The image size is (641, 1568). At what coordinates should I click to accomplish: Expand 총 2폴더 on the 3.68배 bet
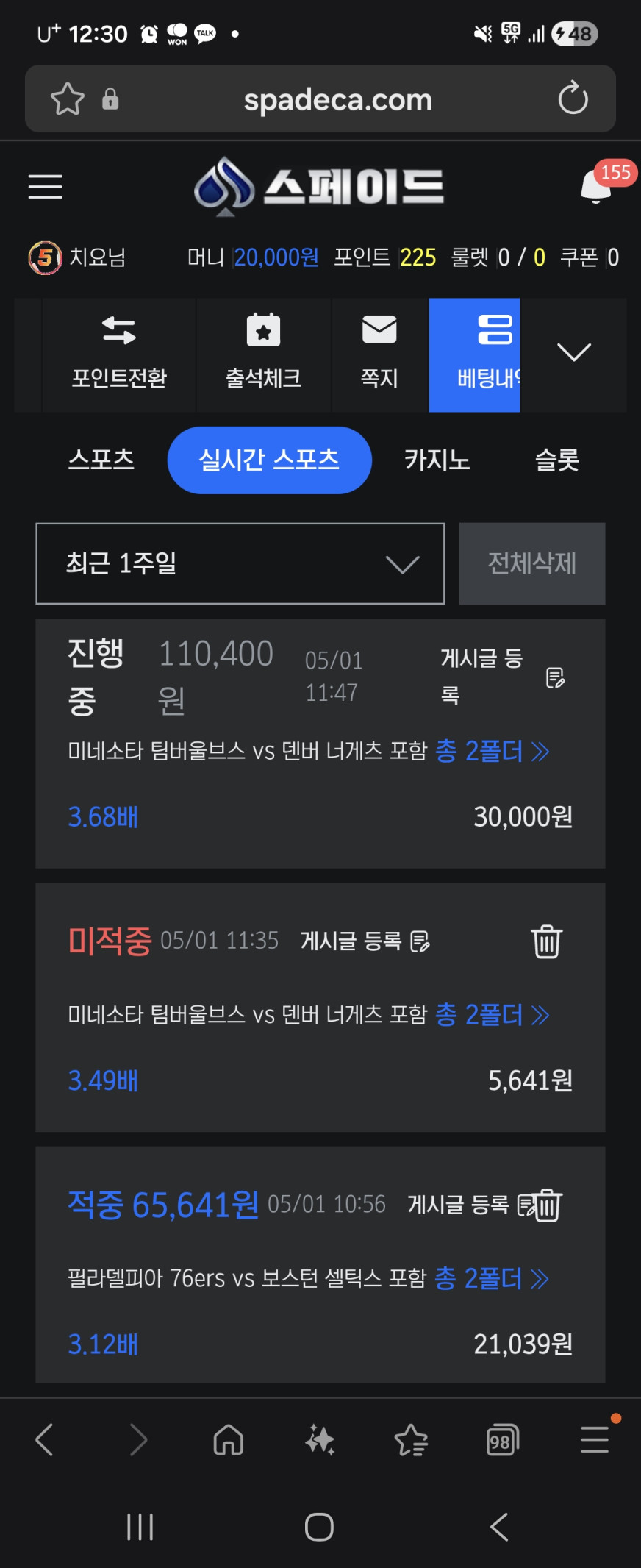tap(492, 751)
